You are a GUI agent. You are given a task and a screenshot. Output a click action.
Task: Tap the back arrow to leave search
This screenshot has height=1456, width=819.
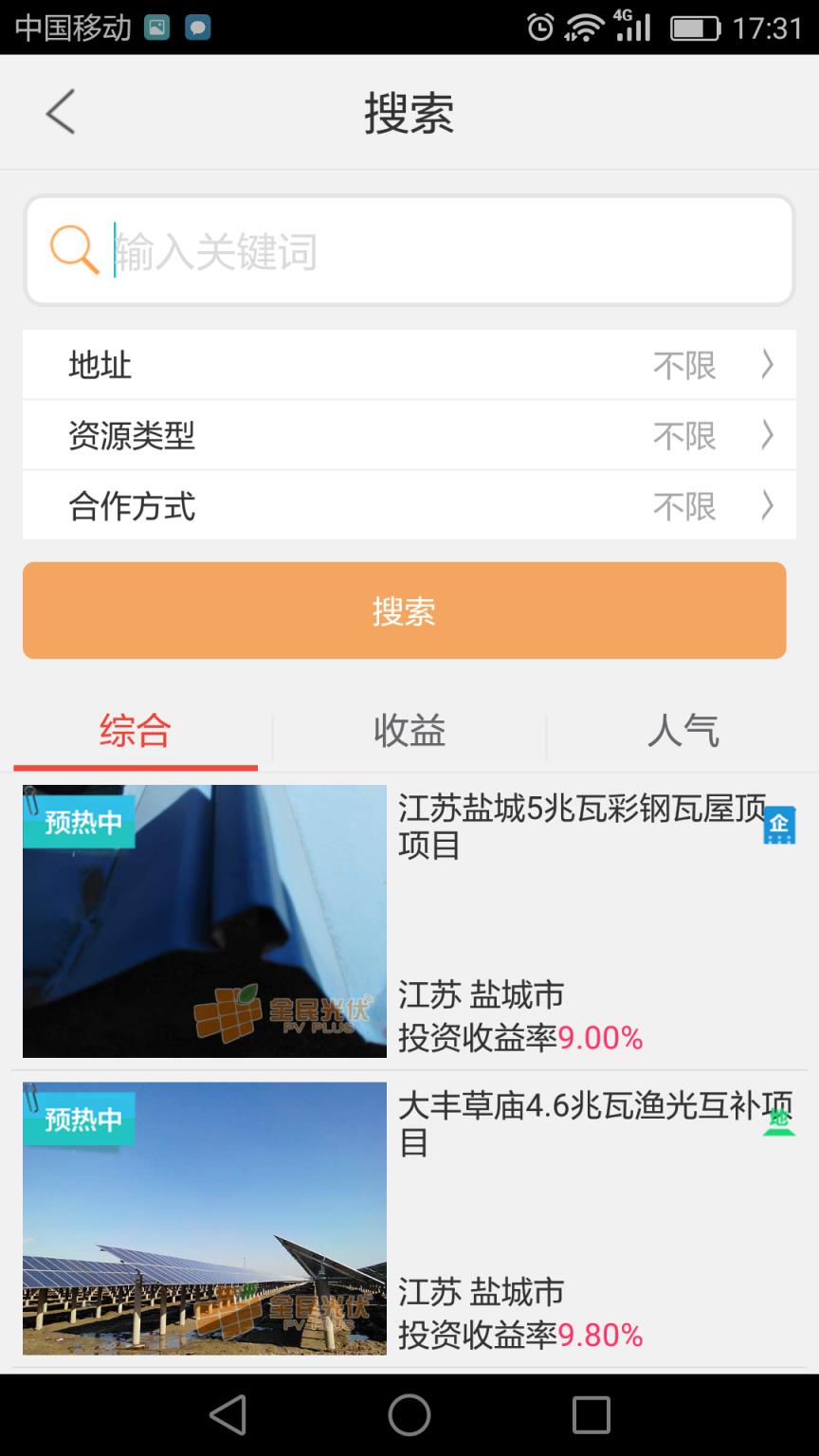click(x=59, y=111)
